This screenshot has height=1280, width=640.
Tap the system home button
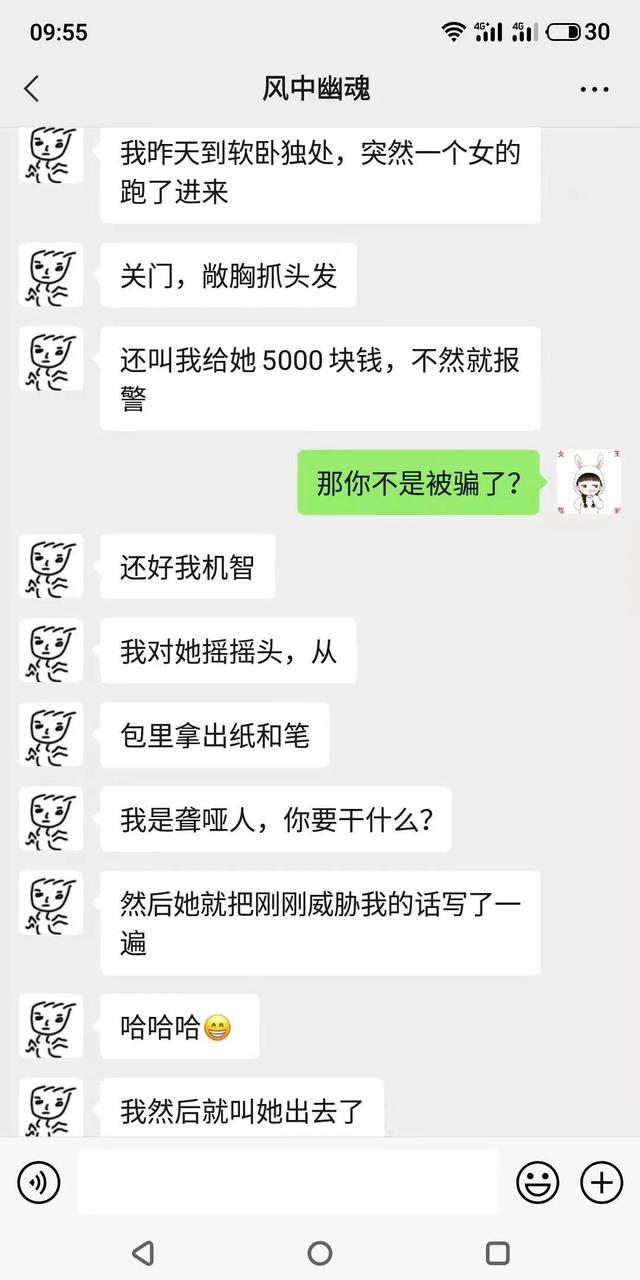320,1252
